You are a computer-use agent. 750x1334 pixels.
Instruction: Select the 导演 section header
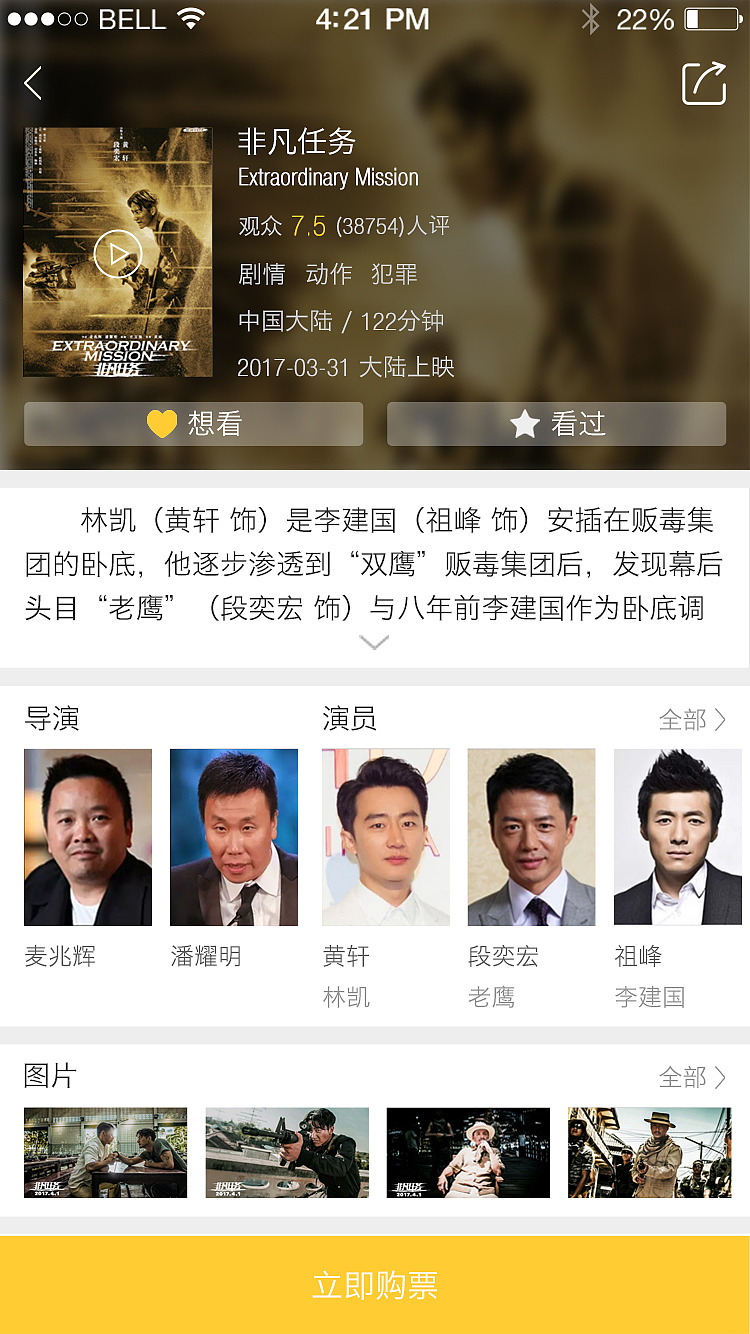(49, 719)
